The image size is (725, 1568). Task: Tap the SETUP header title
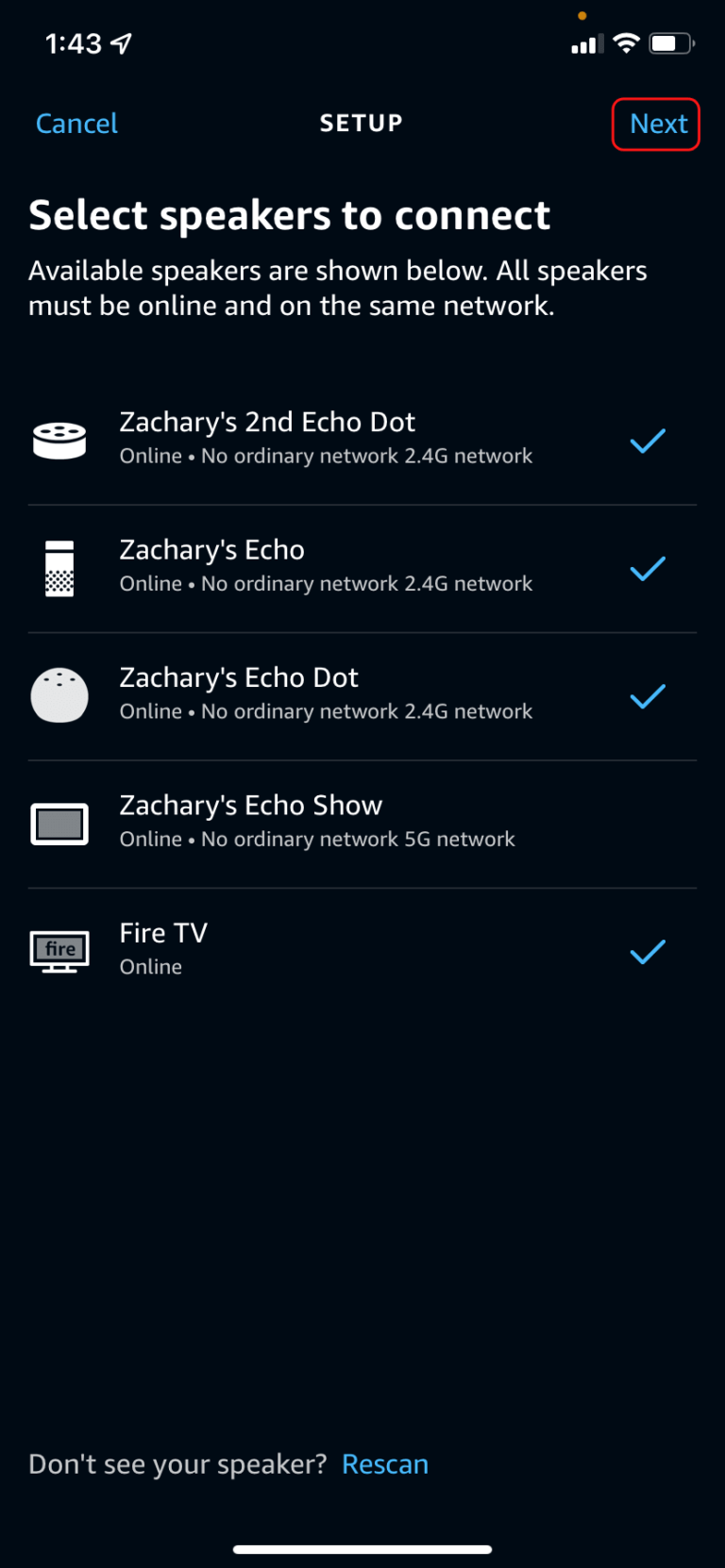point(362,123)
